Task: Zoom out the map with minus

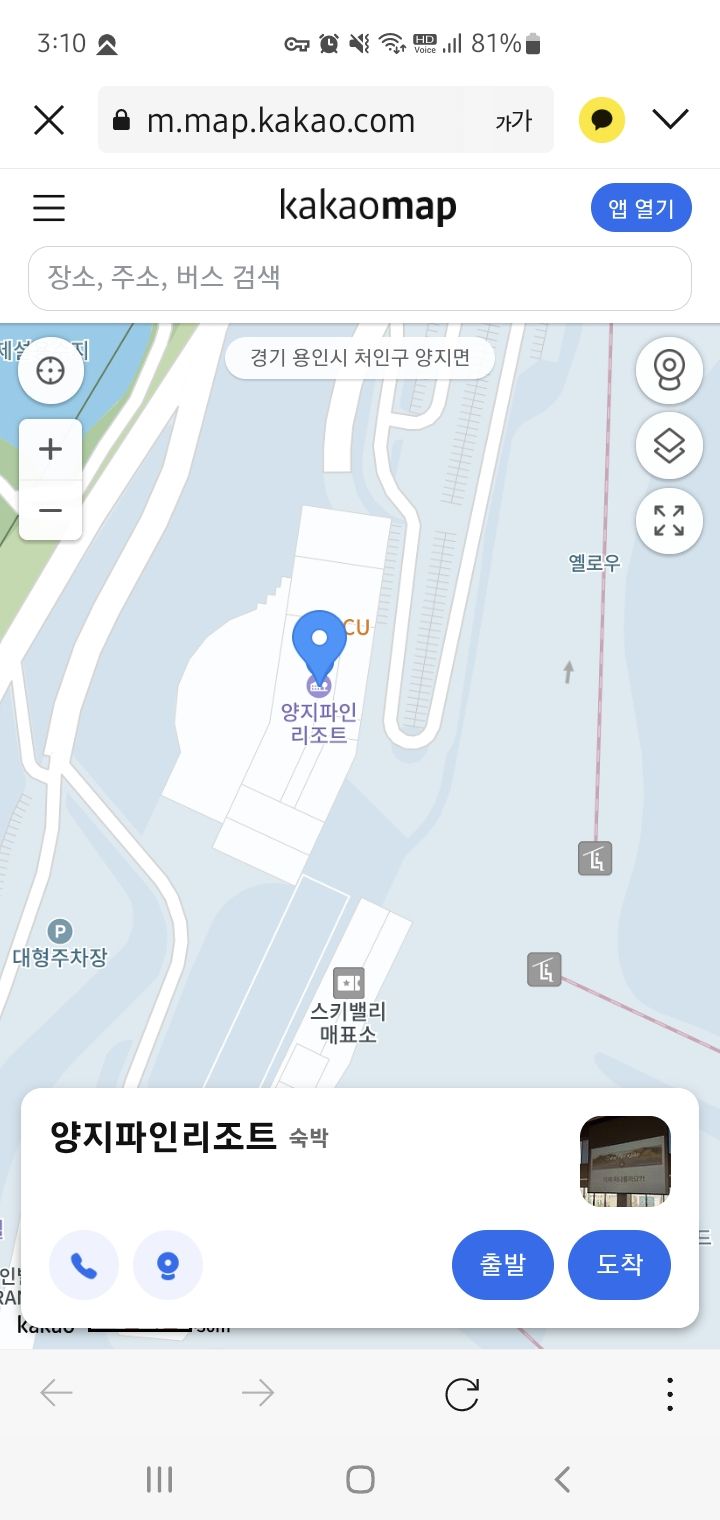Action: pos(50,510)
